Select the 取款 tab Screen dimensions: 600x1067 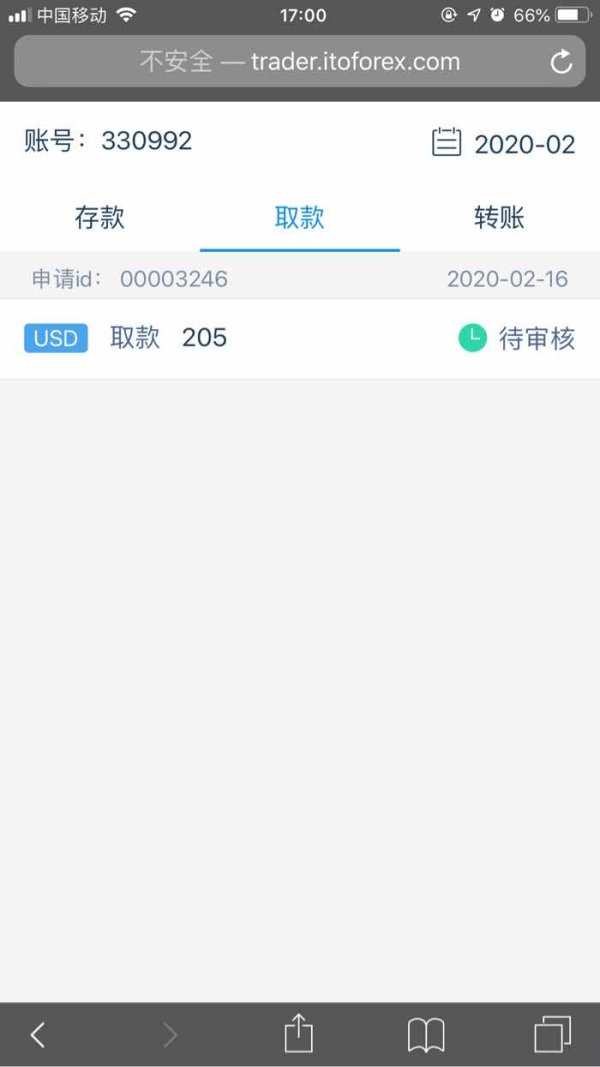300,218
